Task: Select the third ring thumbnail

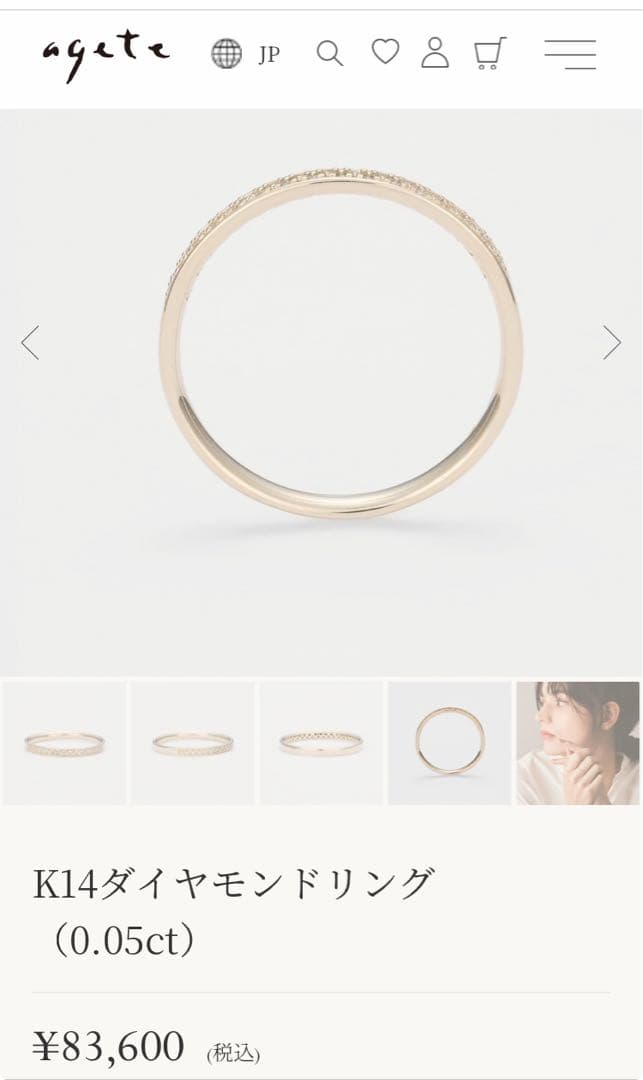Action: coord(321,743)
